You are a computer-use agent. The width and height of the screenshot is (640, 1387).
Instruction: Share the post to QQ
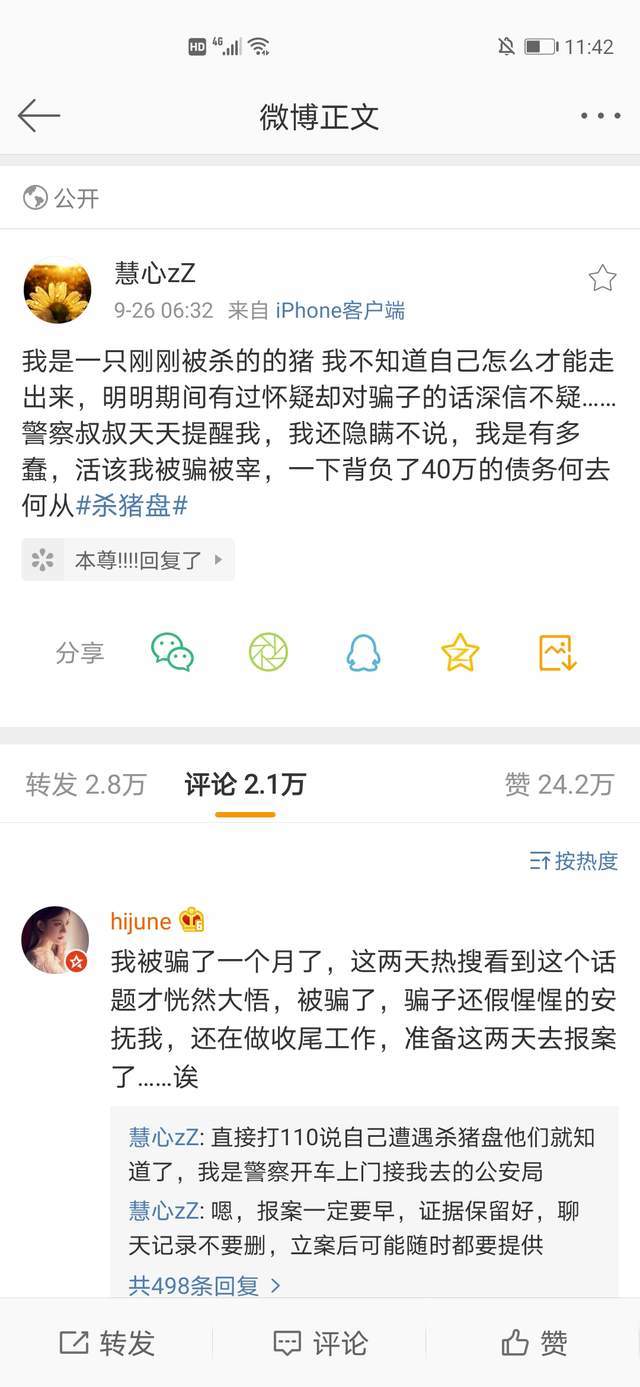(363, 653)
